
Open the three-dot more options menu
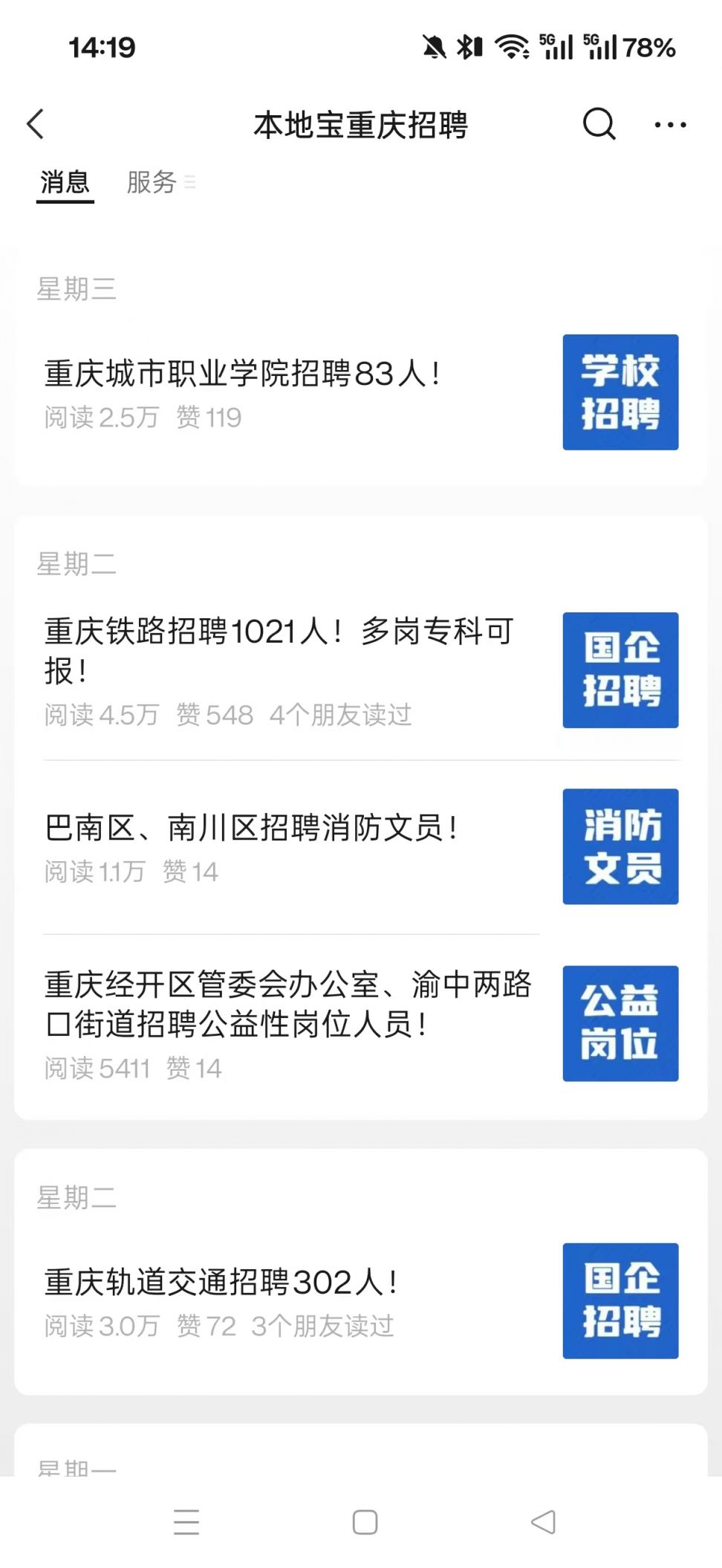(670, 125)
